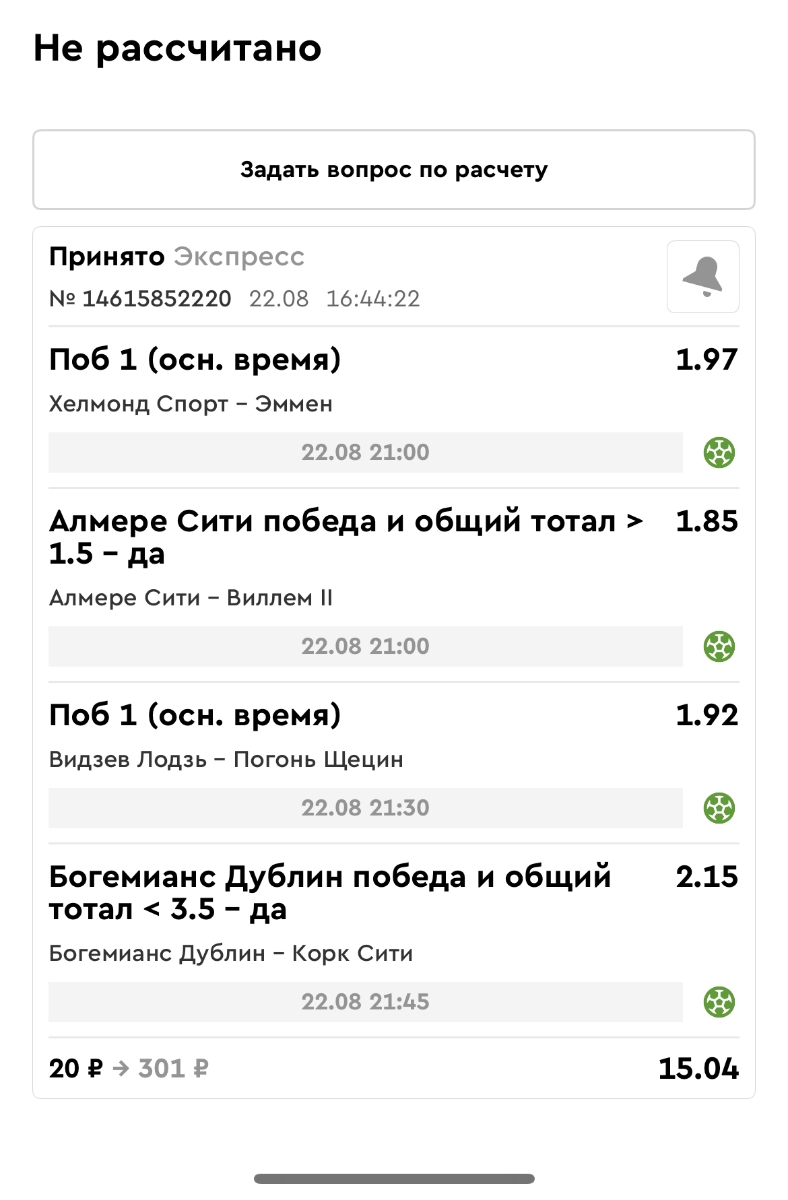Open the Хелмонд Спорт – Эммен match
The width and height of the screenshot is (788, 1200).
190,404
